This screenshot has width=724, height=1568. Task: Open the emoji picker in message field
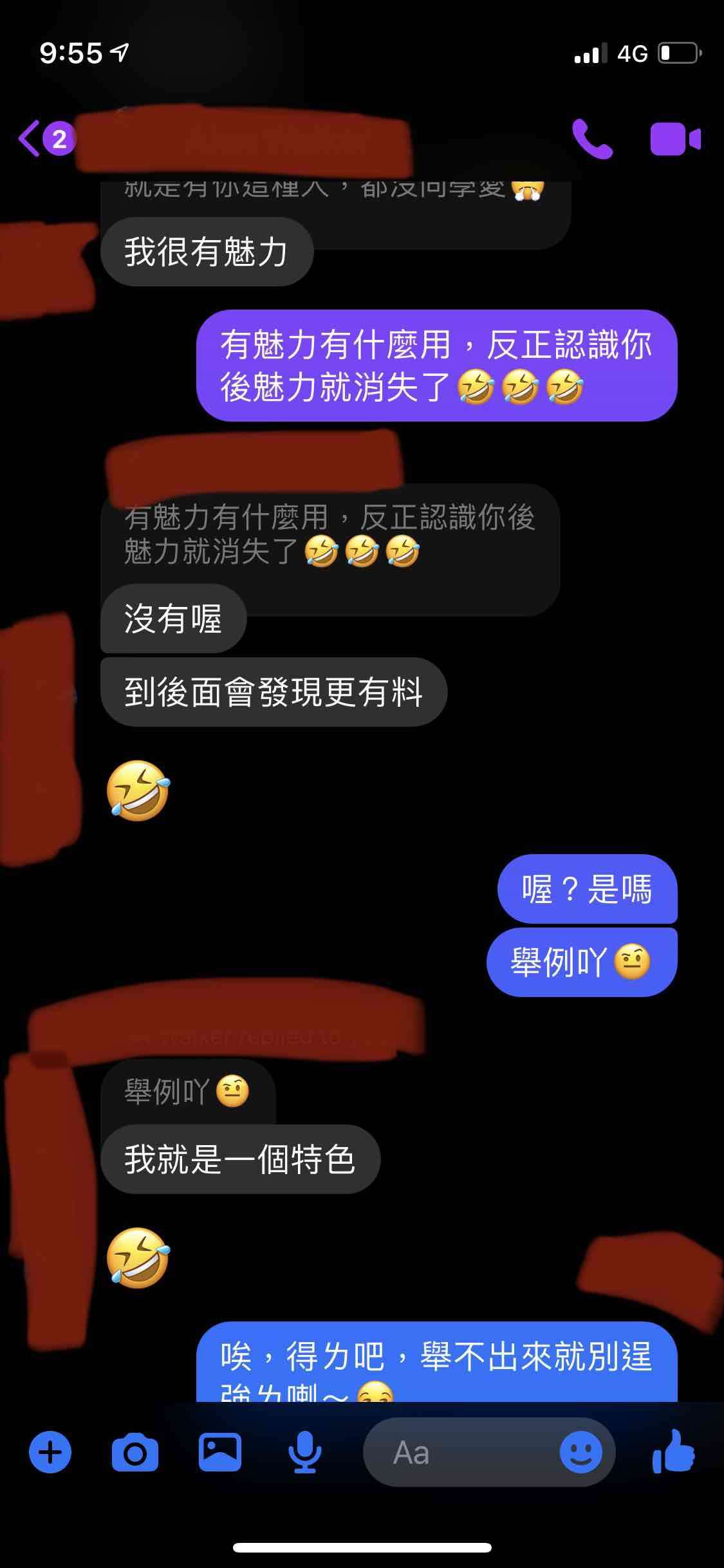tap(580, 1452)
